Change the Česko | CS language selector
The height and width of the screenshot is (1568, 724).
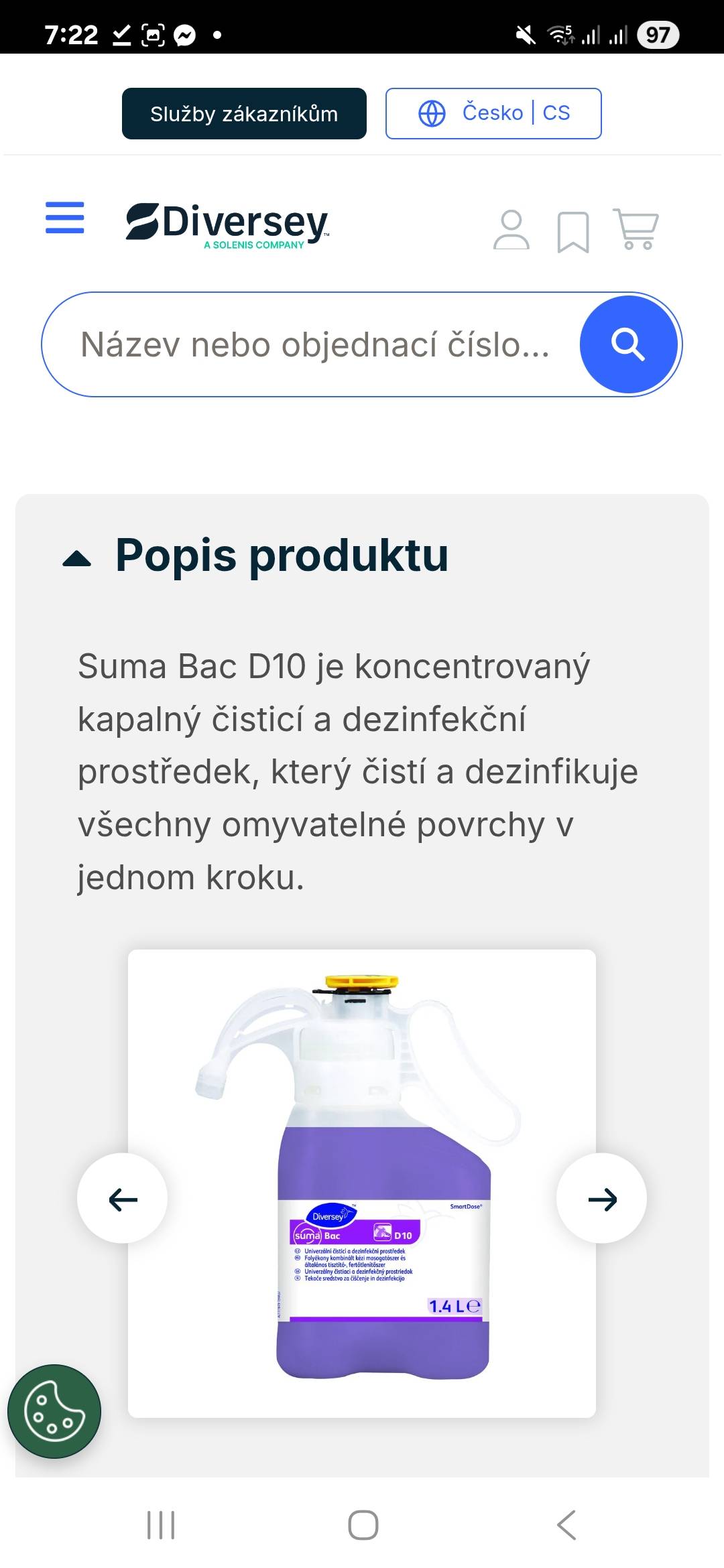click(493, 113)
